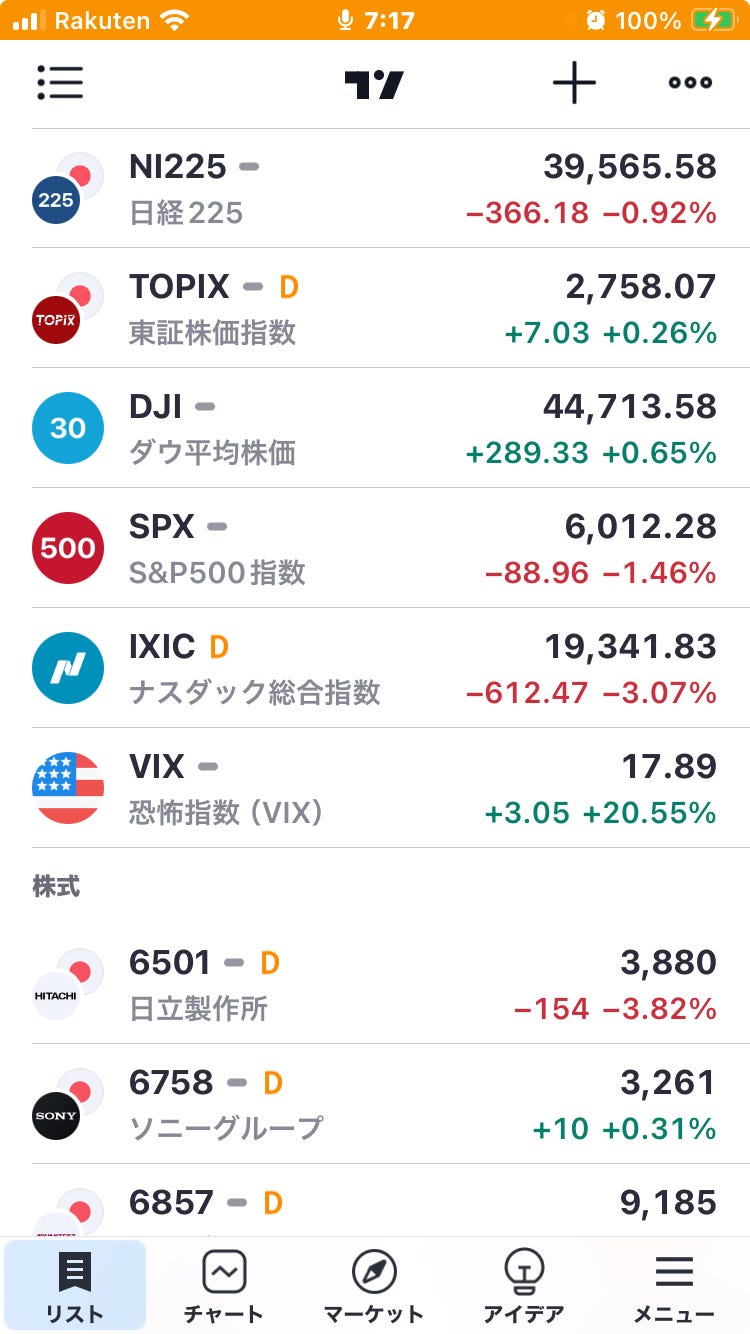Select the SPX S&P500指数 row
750x1334 pixels.
[375, 548]
